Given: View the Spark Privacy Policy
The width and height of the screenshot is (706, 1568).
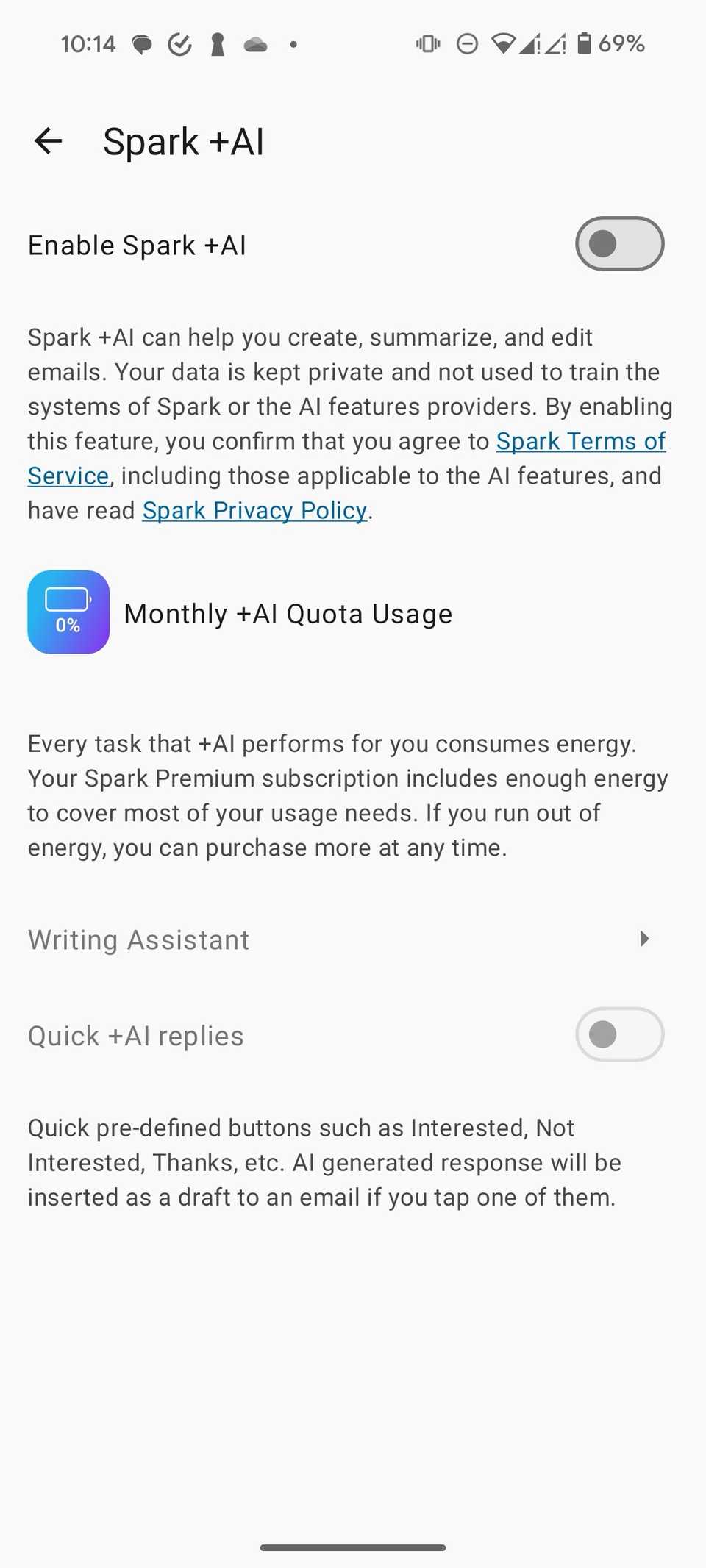Looking at the screenshot, I should pyautogui.click(x=254, y=509).
